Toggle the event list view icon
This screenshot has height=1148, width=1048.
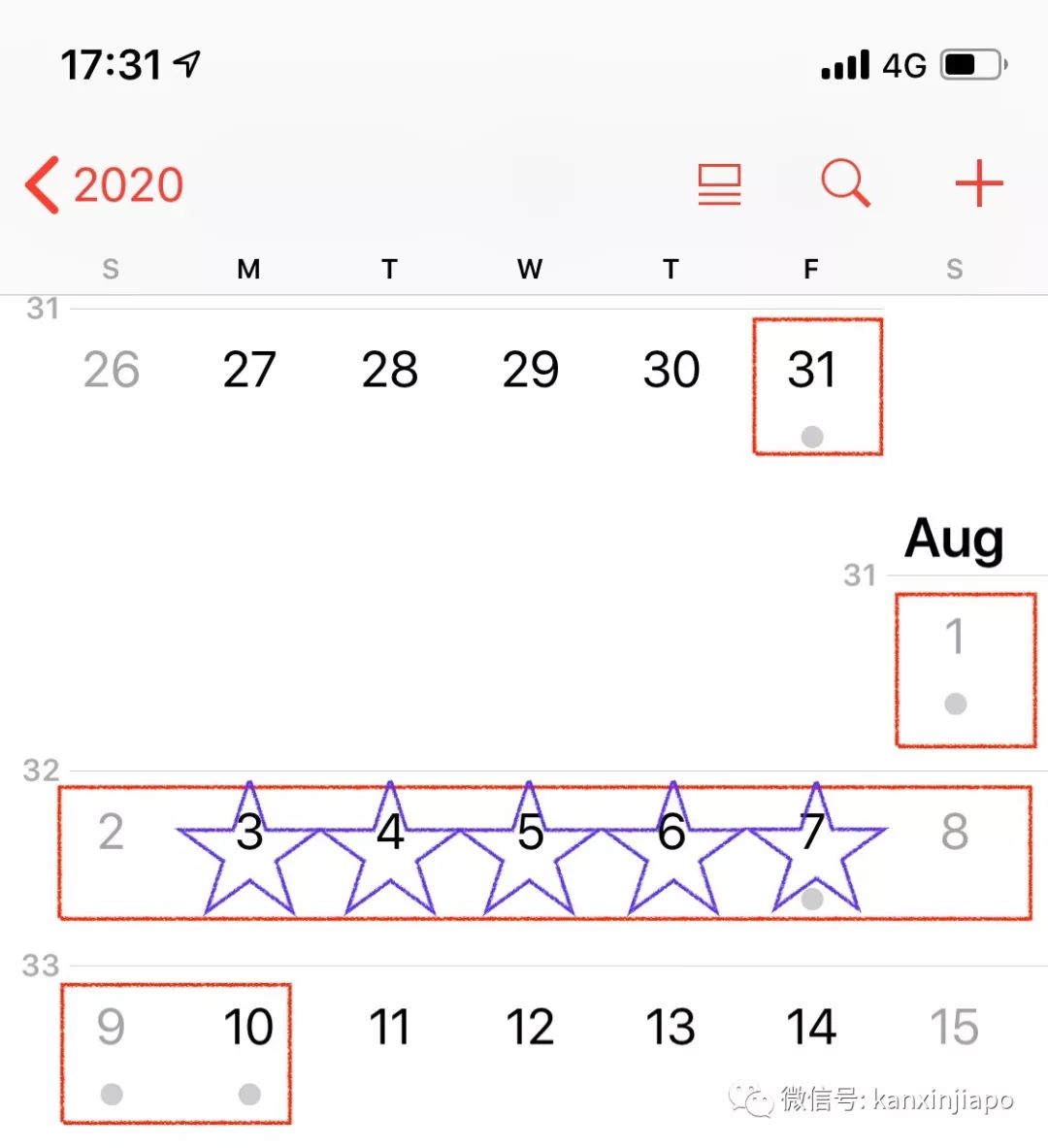click(x=719, y=184)
